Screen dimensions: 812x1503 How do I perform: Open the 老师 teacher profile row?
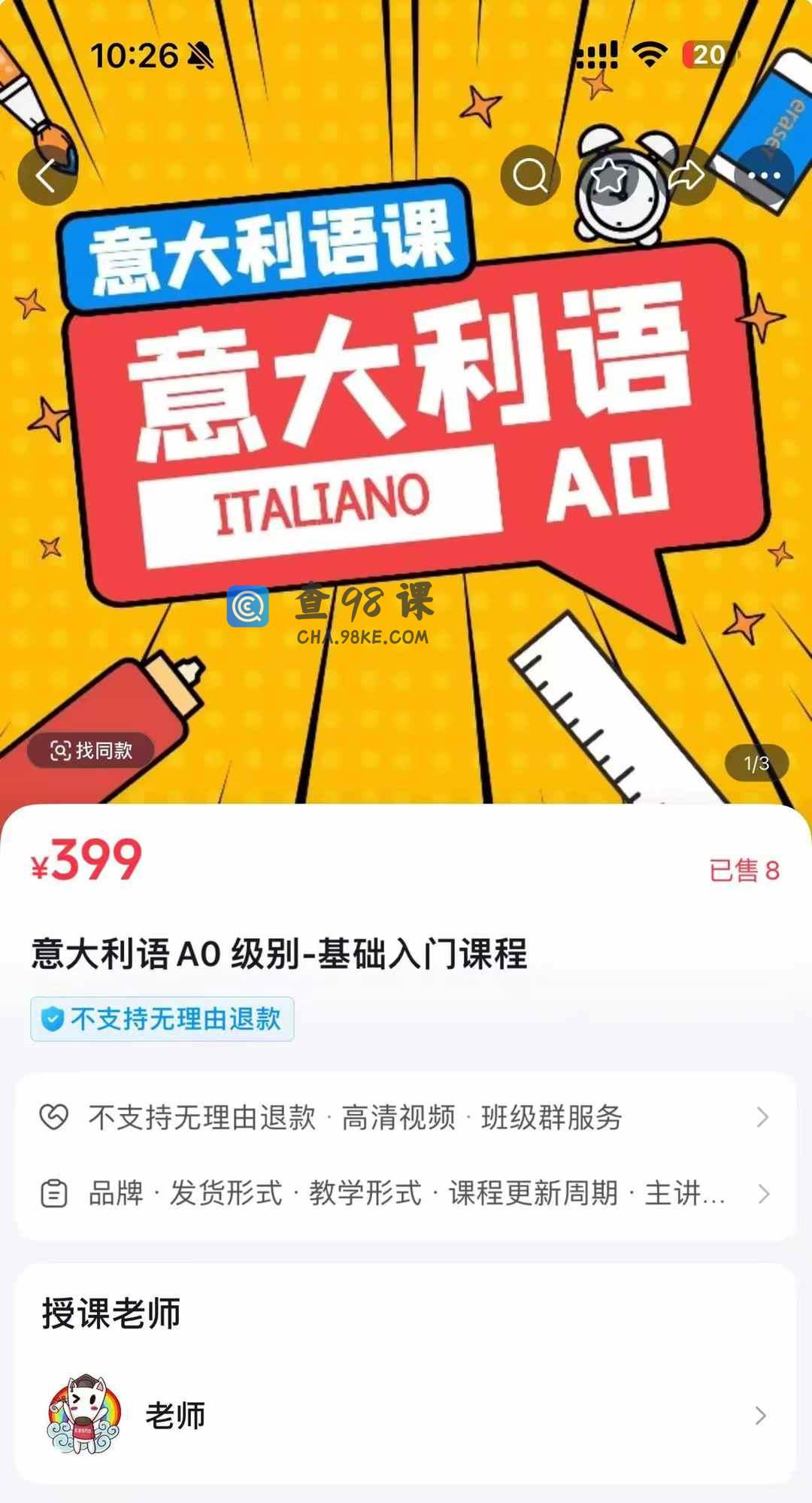click(x=406, y=1416)
